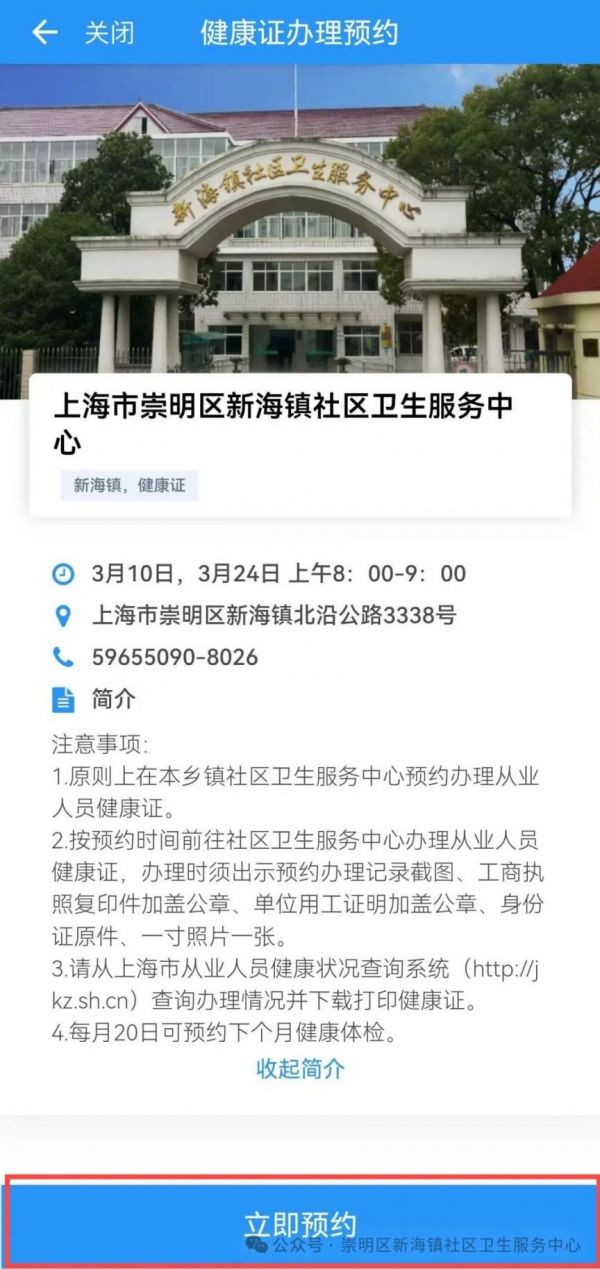The width and height of the screenshot is (600, 1269).
Task: Collapse the intro with 收起简介
Action: pos(300,1068)
